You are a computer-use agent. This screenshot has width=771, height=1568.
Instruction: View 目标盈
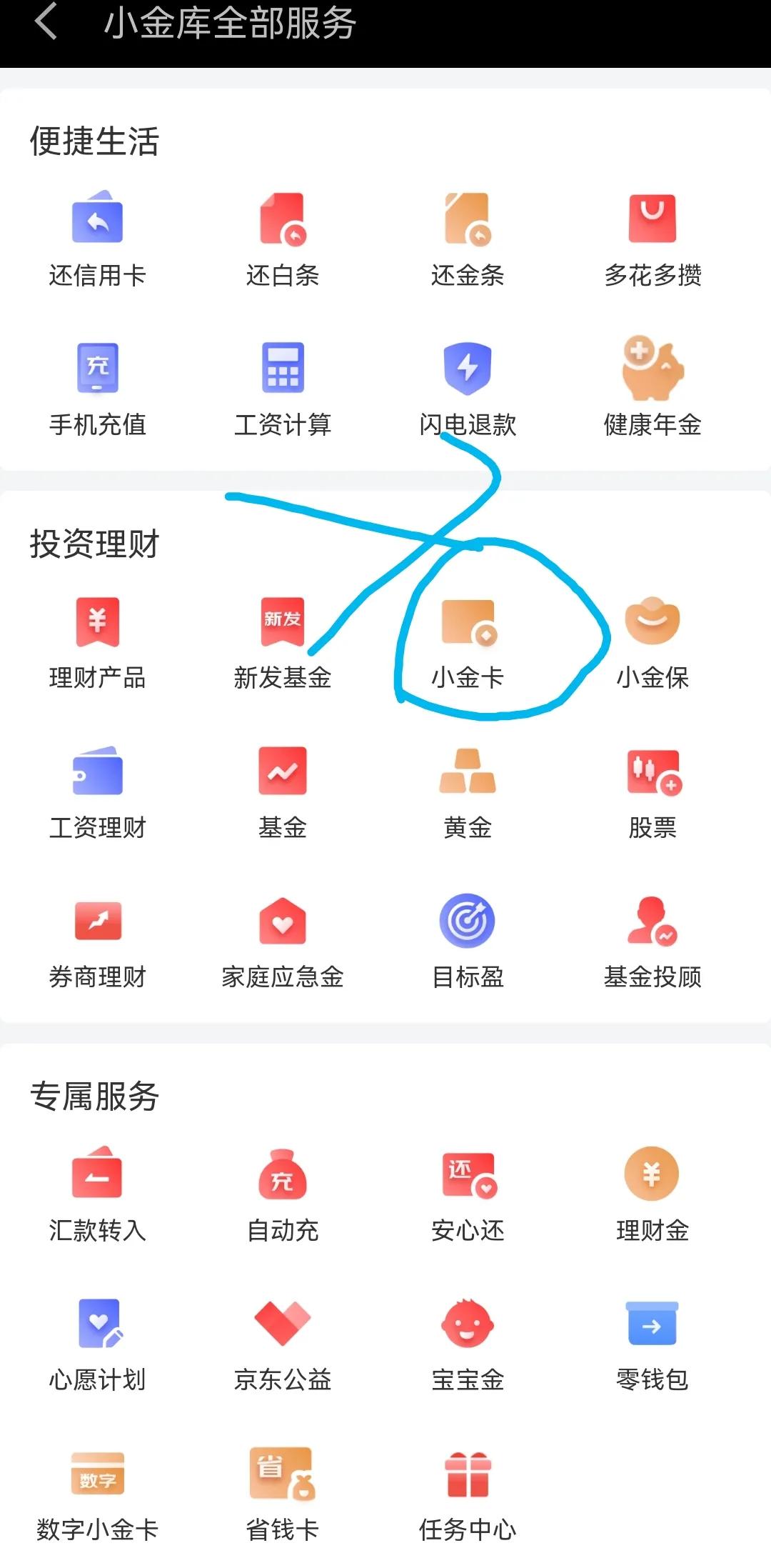468,940
